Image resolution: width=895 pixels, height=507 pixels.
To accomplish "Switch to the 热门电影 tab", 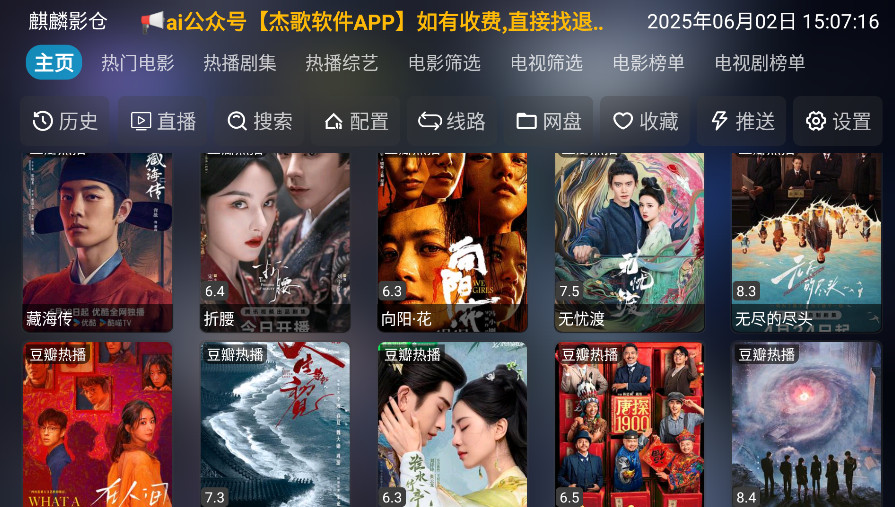I will 137,63.
